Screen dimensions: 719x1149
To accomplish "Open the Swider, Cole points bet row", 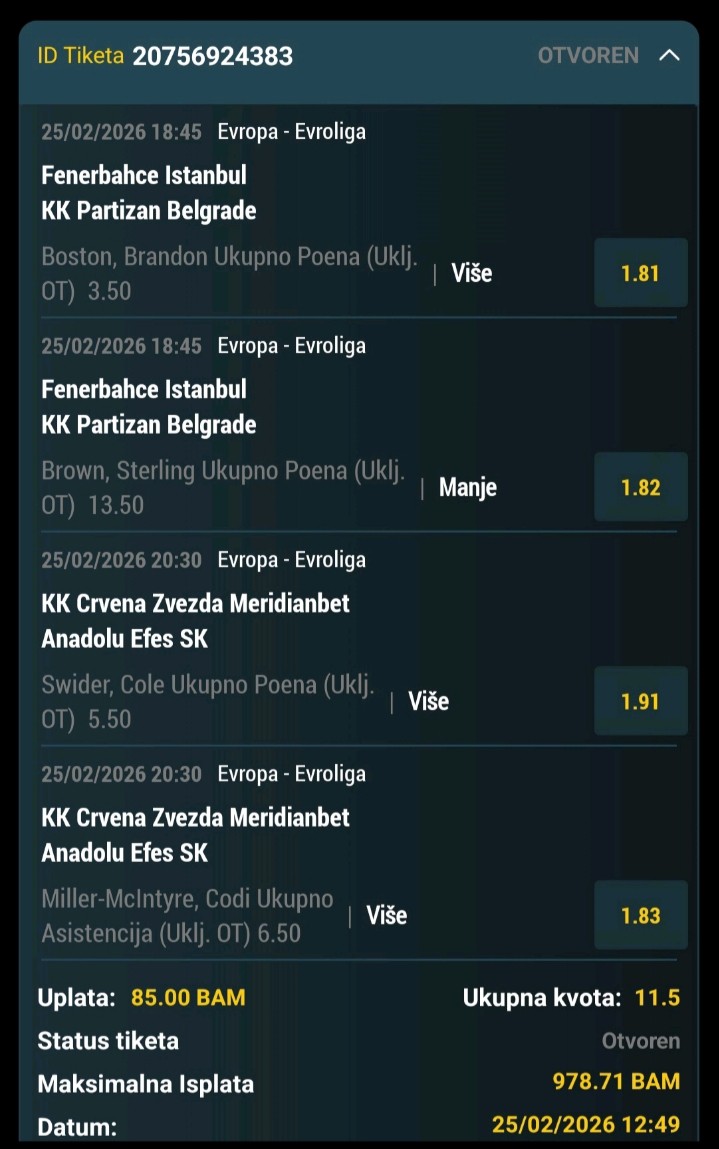I will [210, 701].
